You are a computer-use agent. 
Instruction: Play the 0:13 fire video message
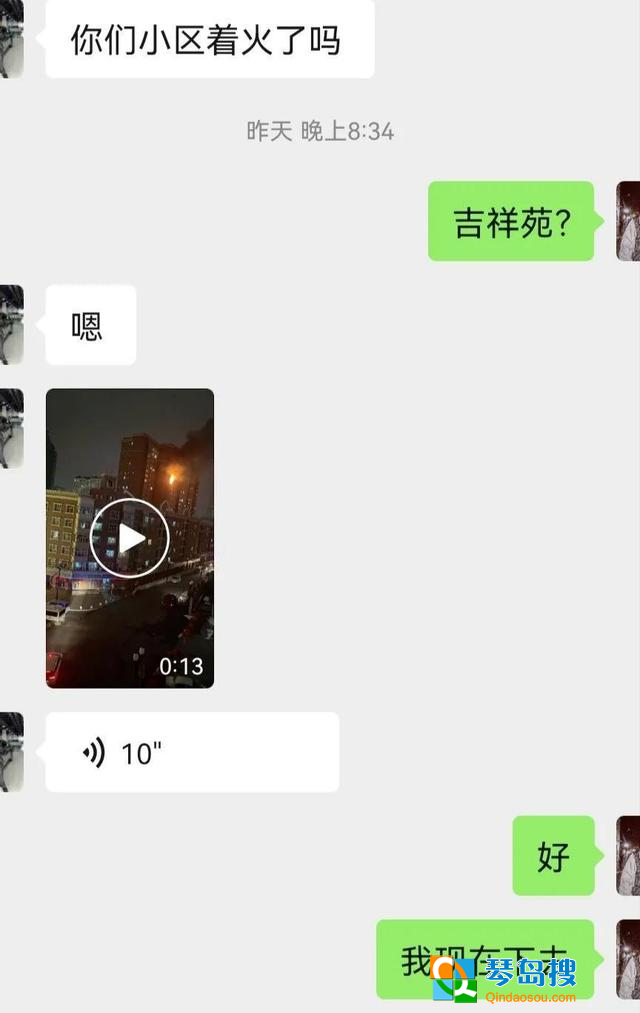point(130,538)
